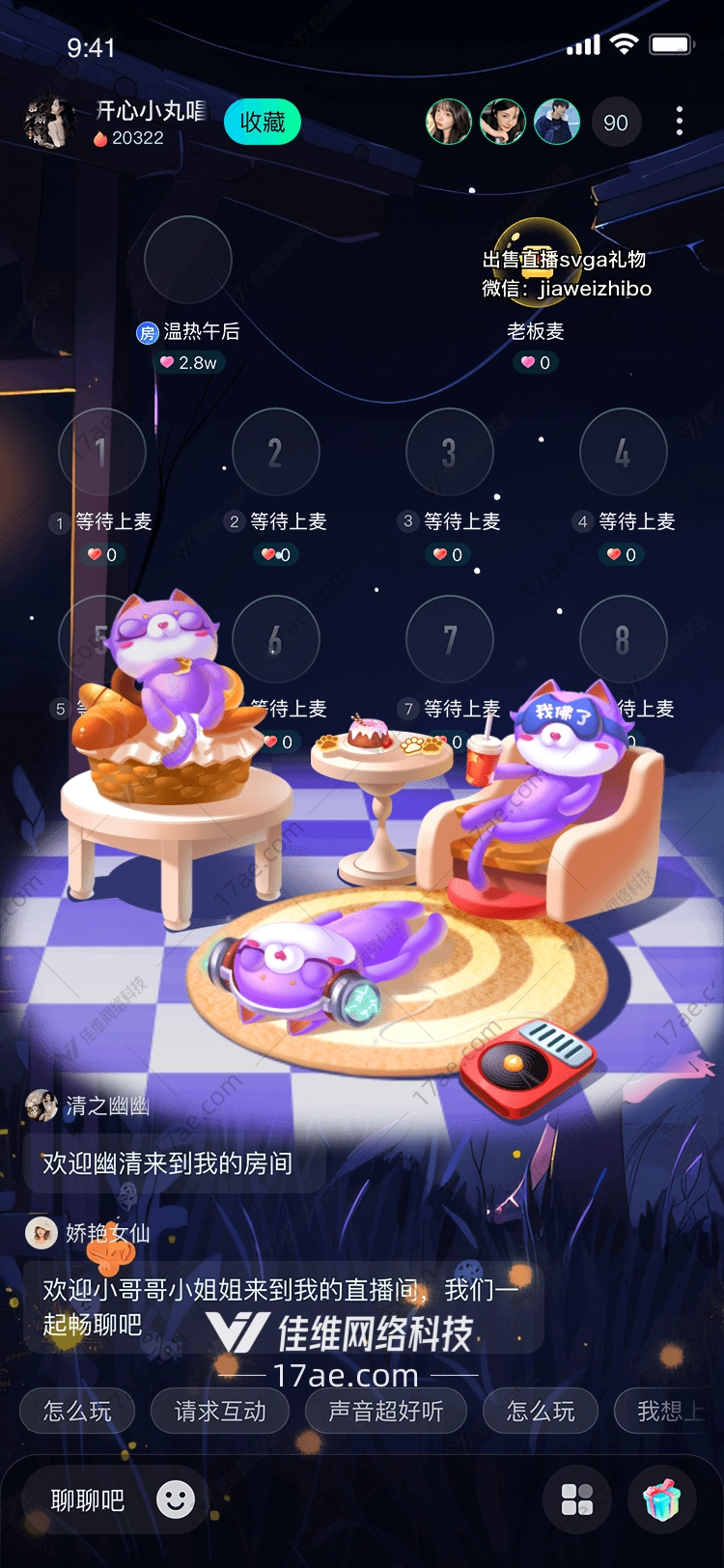Open the 聊聊吧 chat input
Image resolution: width=724 pixels, height=1568 pixels.
(88, 1500)
